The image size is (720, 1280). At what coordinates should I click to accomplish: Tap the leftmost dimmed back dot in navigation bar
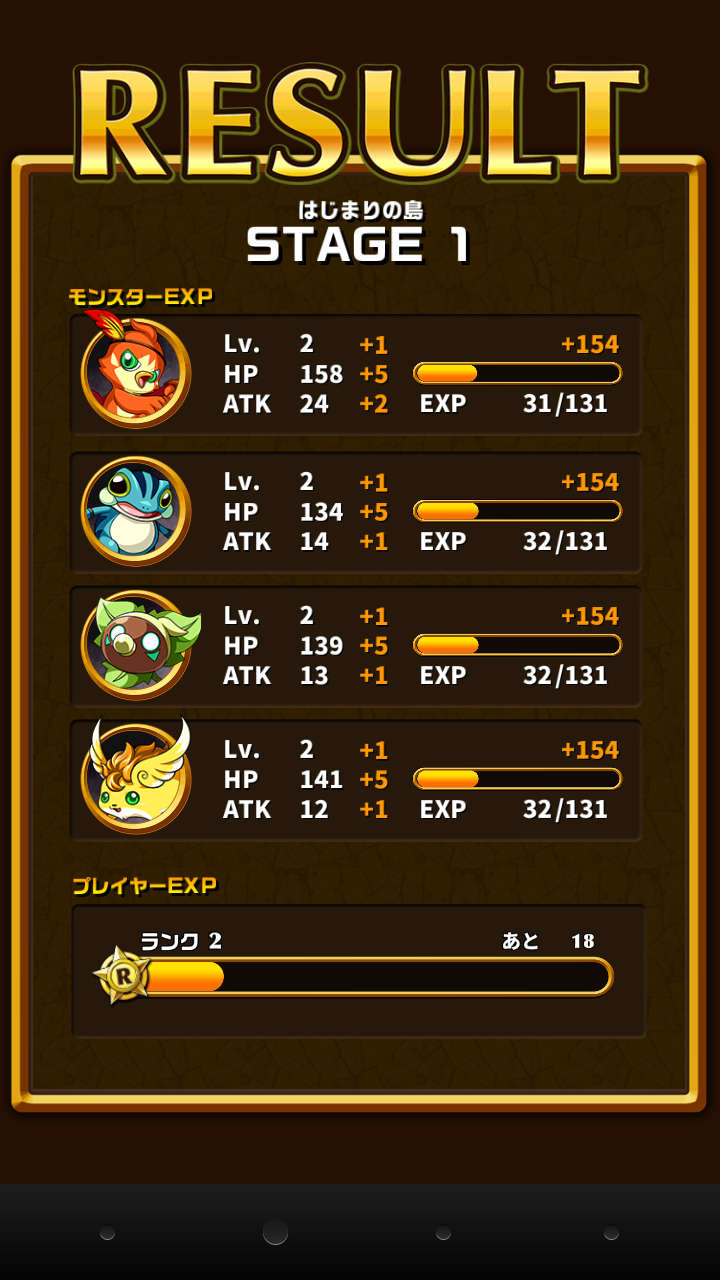click(107, 1233)
